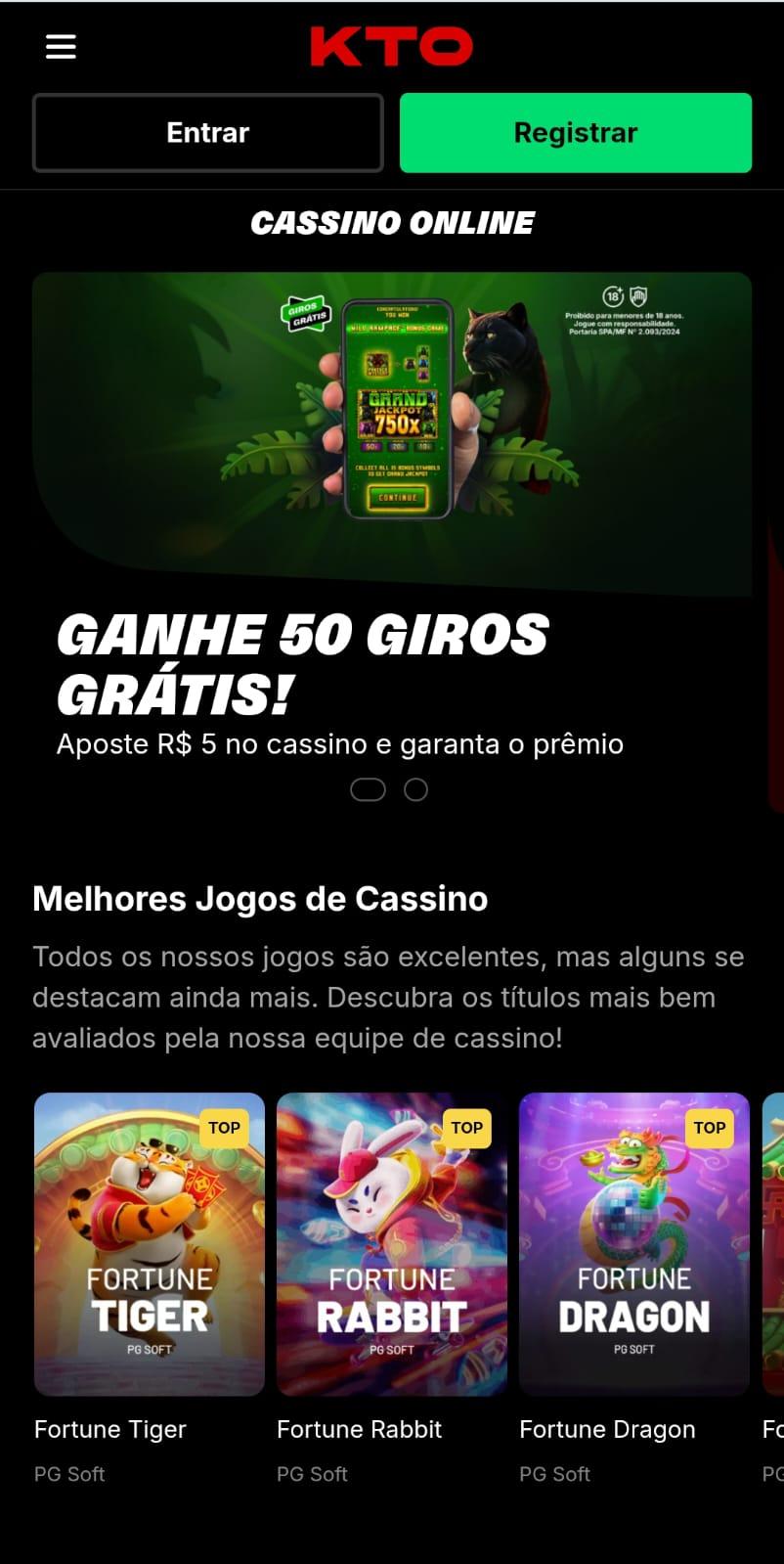The width and height of the screenshot is (784, 1564).
Task: Select the first carousel indicator dot
Action: pyautogui.click(x=368, y=789)
